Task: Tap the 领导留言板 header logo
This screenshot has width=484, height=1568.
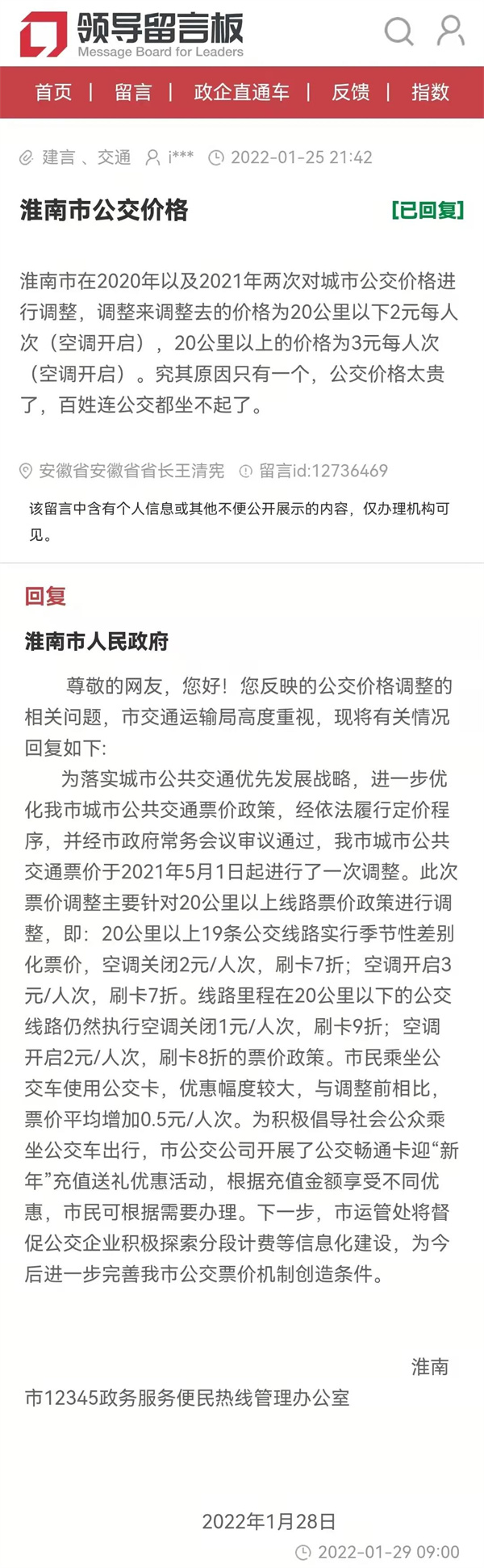Action: pos(131,34)
